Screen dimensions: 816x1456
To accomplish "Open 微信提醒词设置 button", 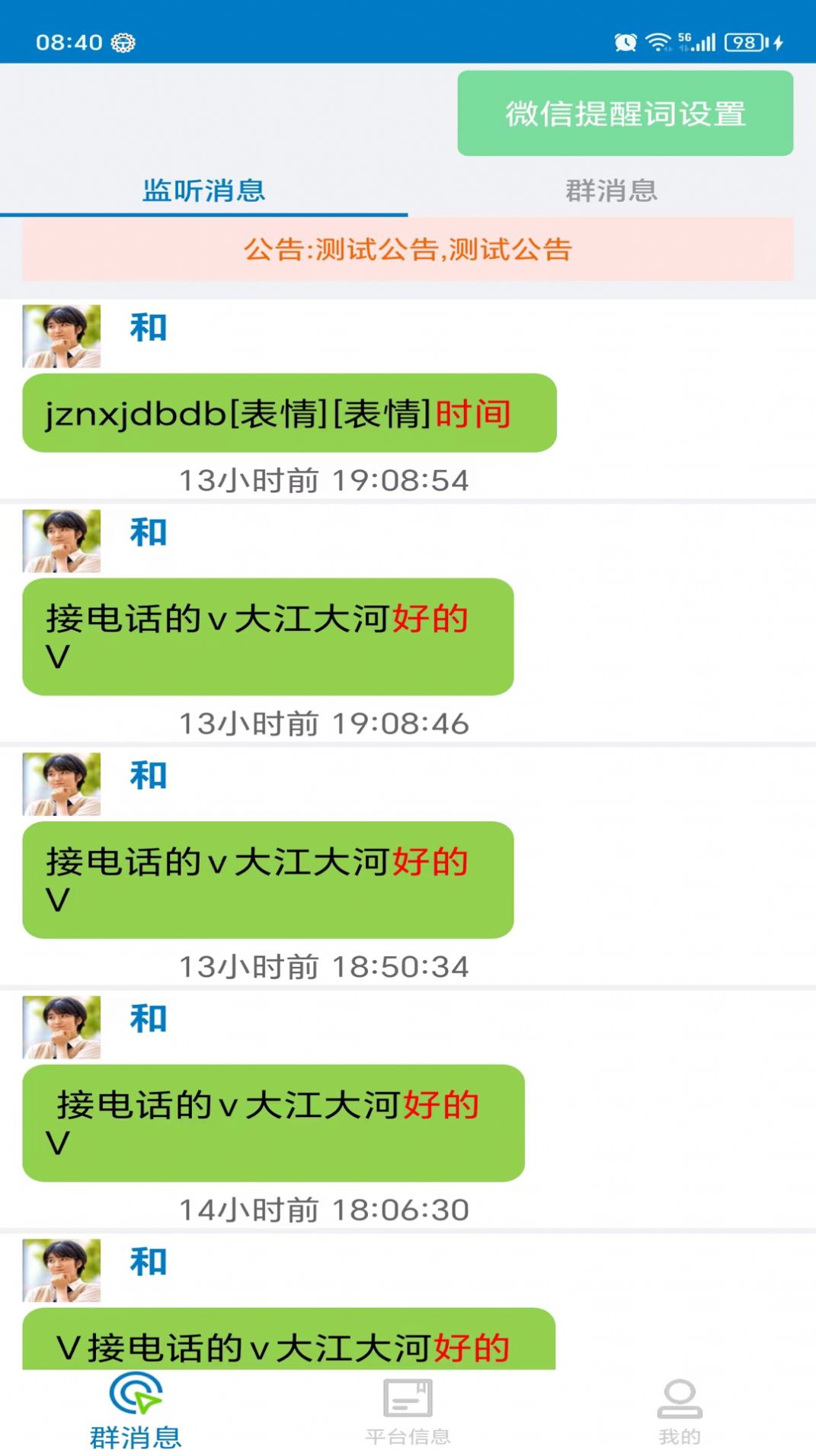I will point(625,114).
